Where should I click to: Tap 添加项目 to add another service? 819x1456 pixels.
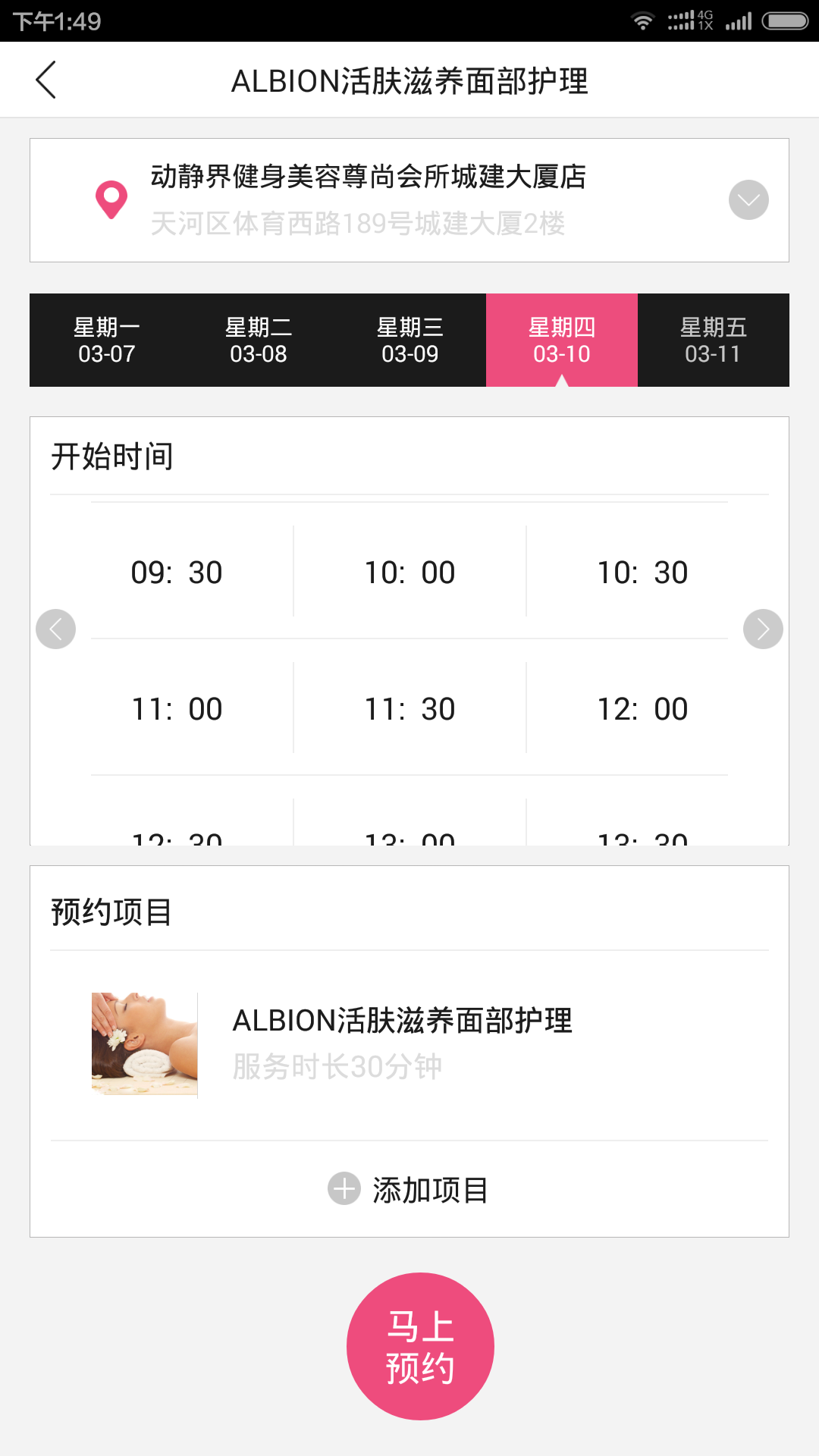point(409,1189)
